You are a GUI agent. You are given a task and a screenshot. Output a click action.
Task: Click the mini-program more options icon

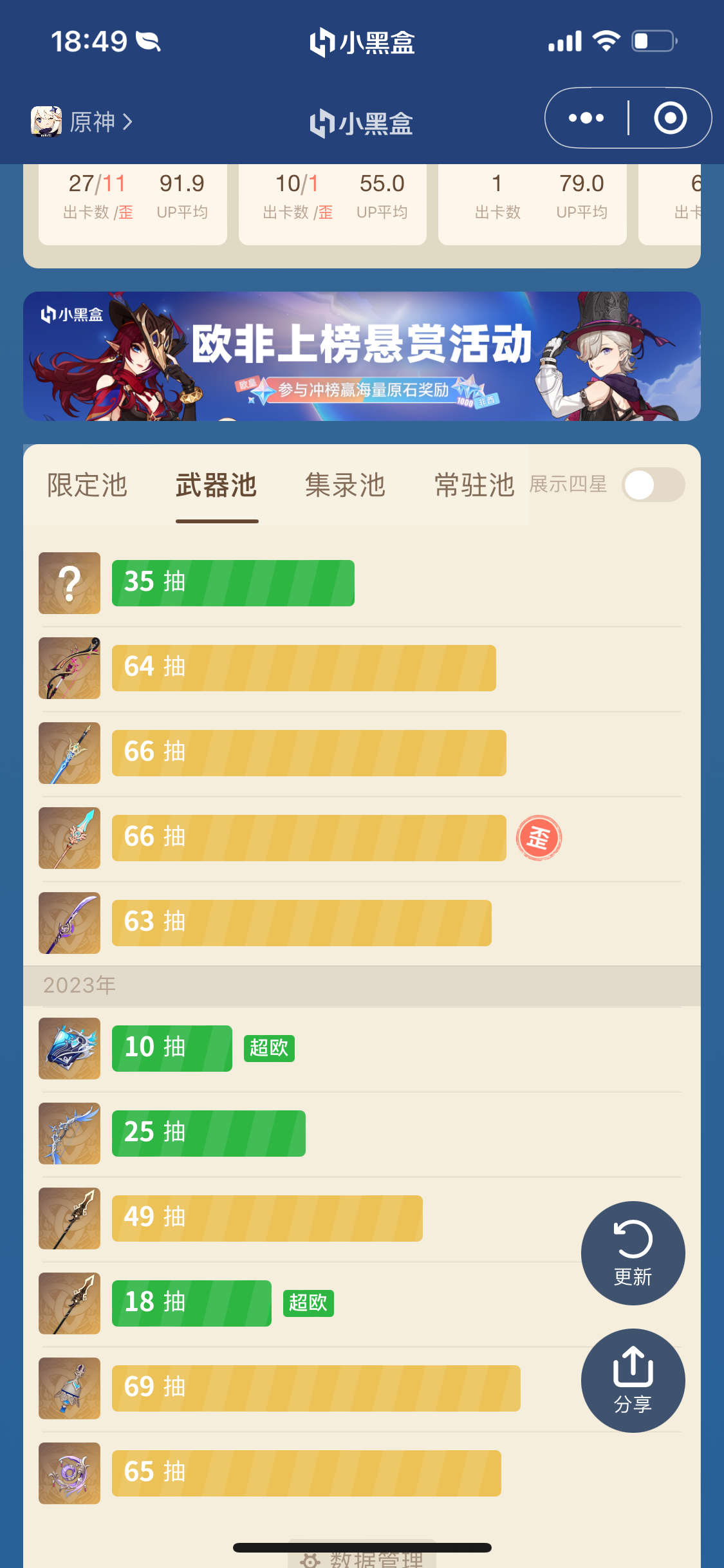pyautogui.click(x=584, y=118)
